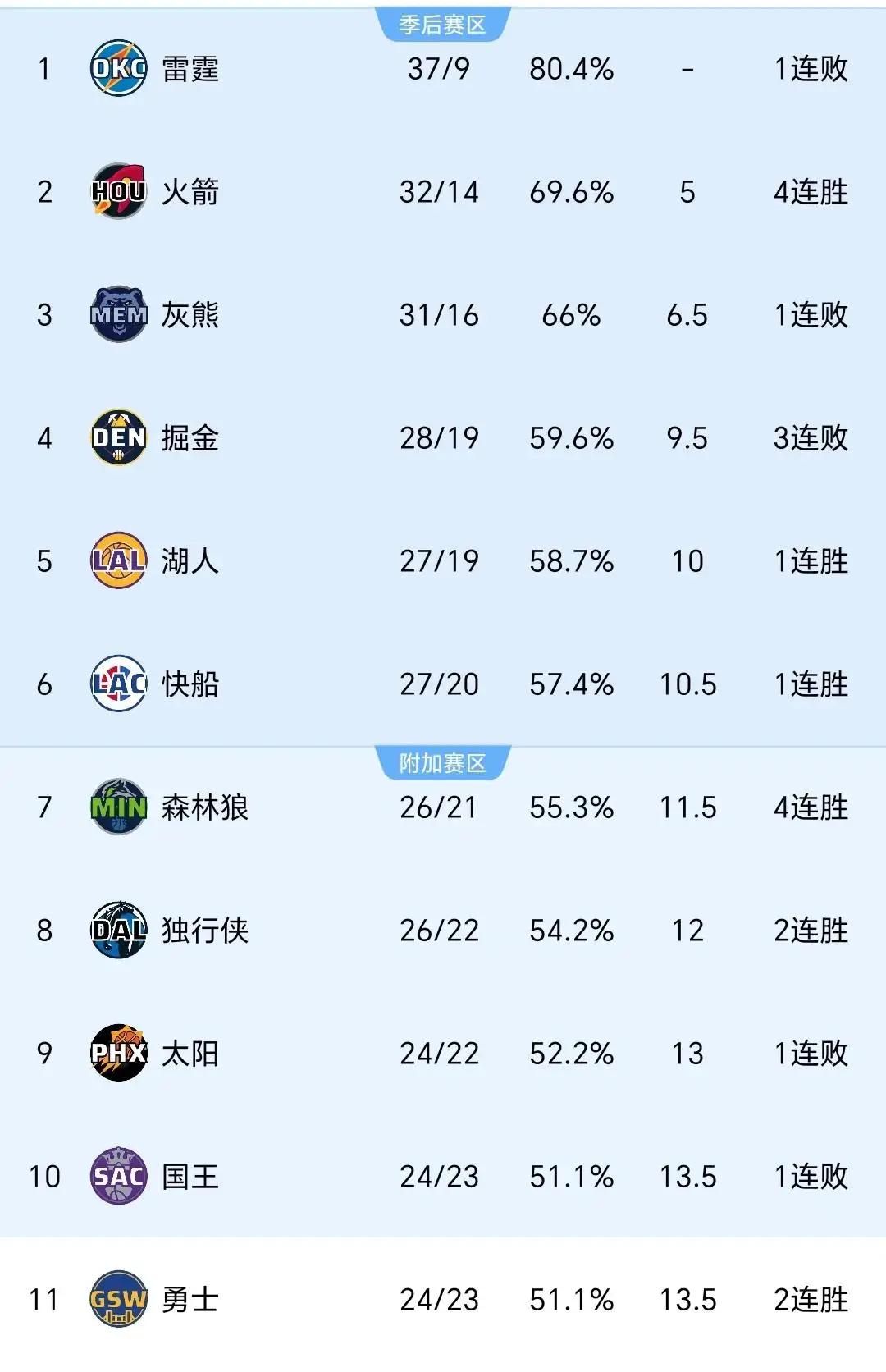The width and height of the screenshot is (886, 1372).
Task: Open the 雷霆 (OKC) team row
Action: tap(190, 69)
